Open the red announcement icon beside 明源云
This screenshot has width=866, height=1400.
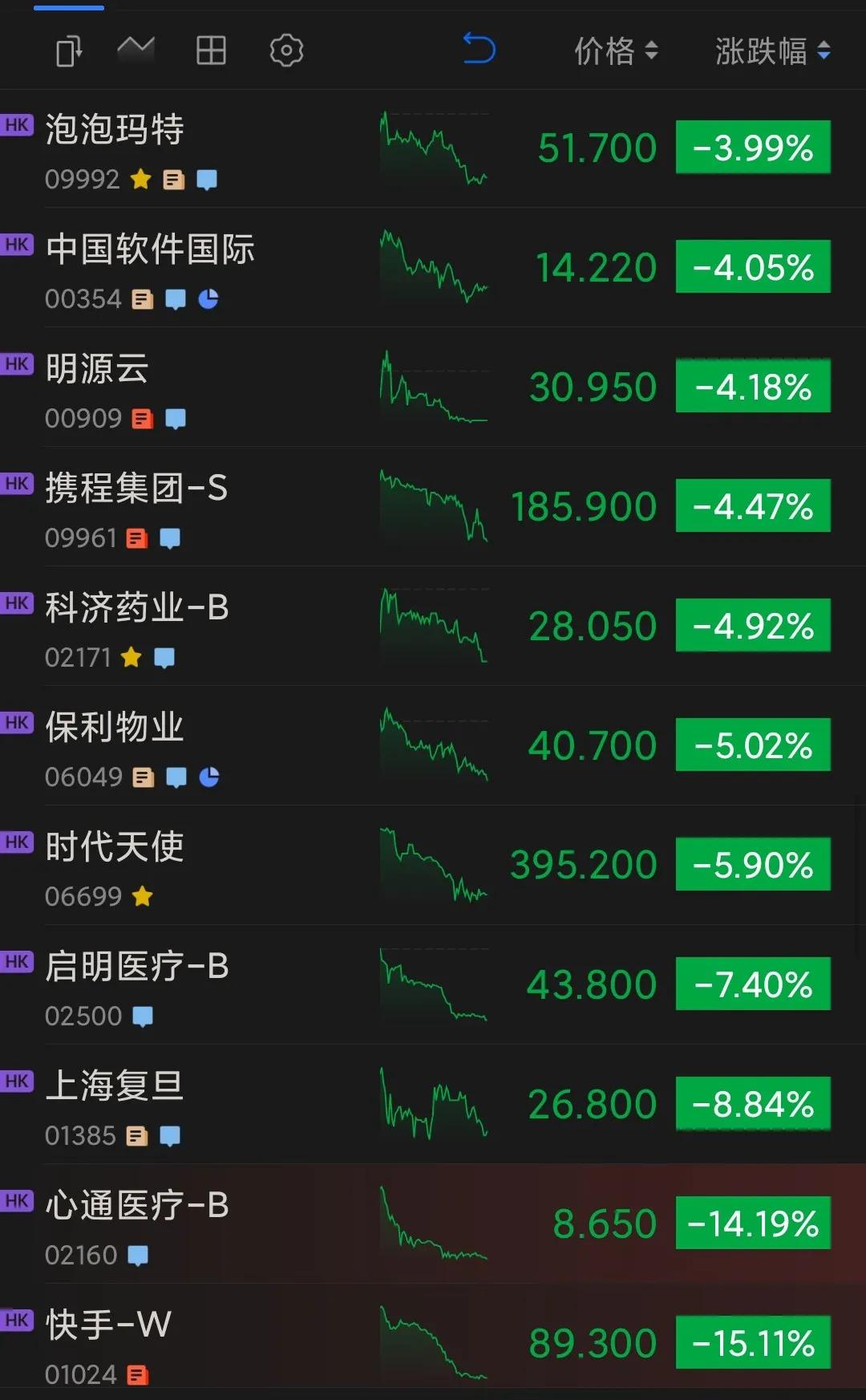pos(143,418)
